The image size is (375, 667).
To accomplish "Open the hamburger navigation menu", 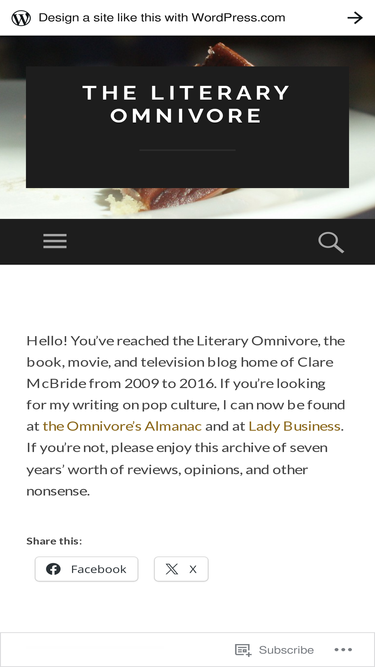I will pos(55,241).
